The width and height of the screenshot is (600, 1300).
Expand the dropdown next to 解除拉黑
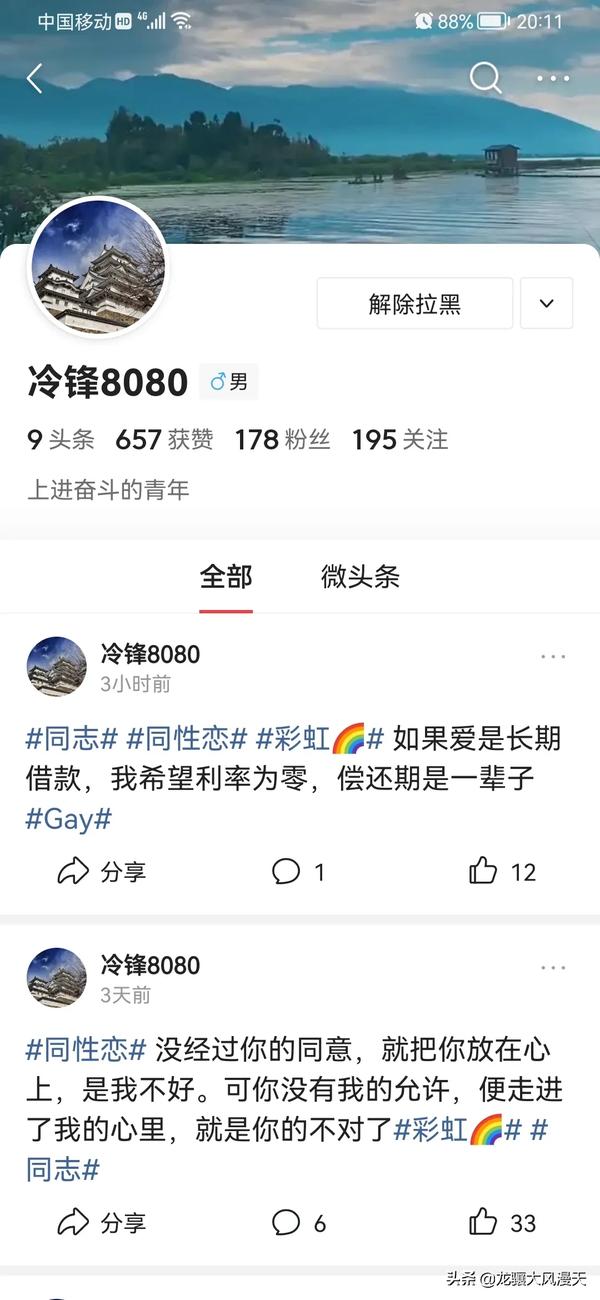tap(546, 304)
